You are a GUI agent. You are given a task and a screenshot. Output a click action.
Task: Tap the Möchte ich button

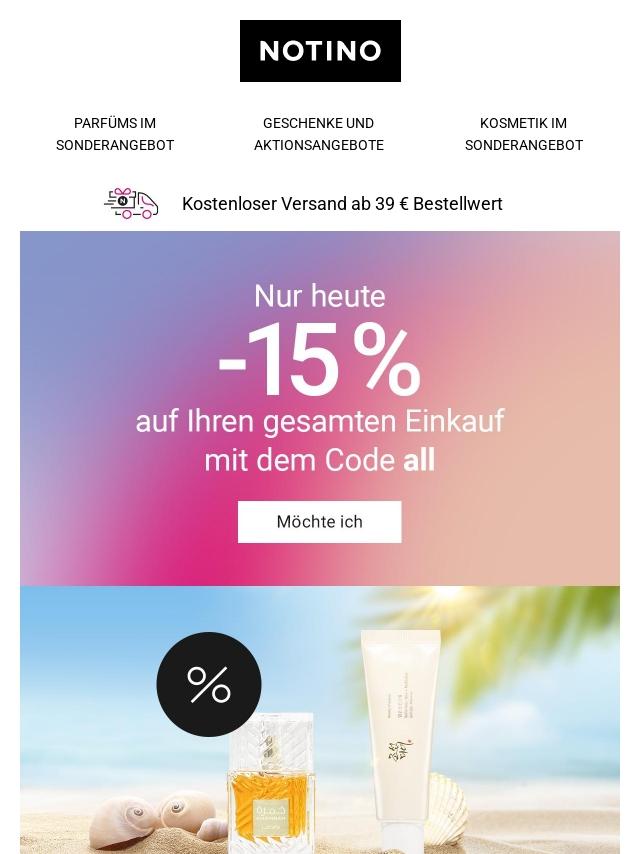coord(319,522)
